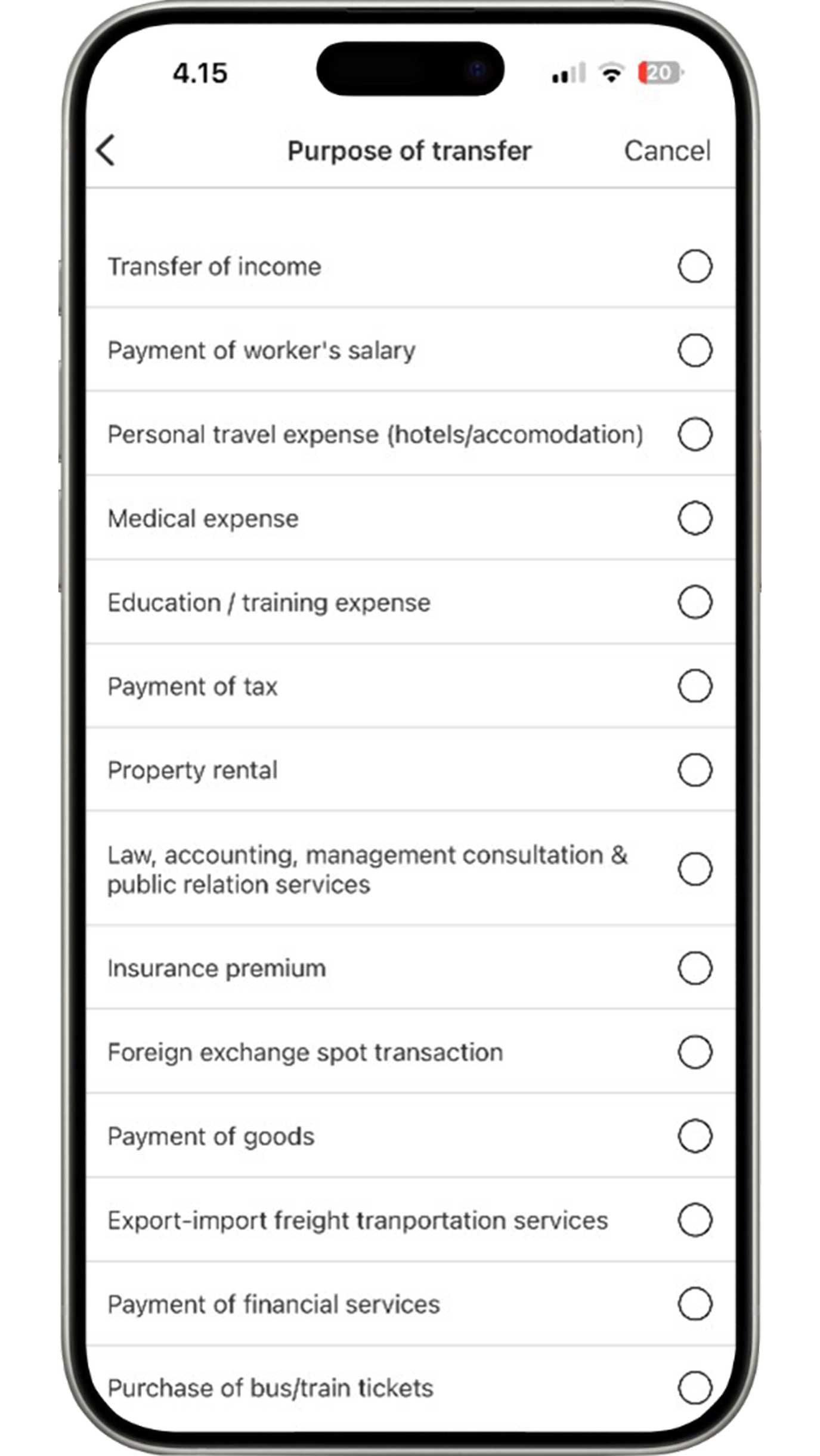
Task: Choose Payment of worker's salary
Action: tap(410, 350)
